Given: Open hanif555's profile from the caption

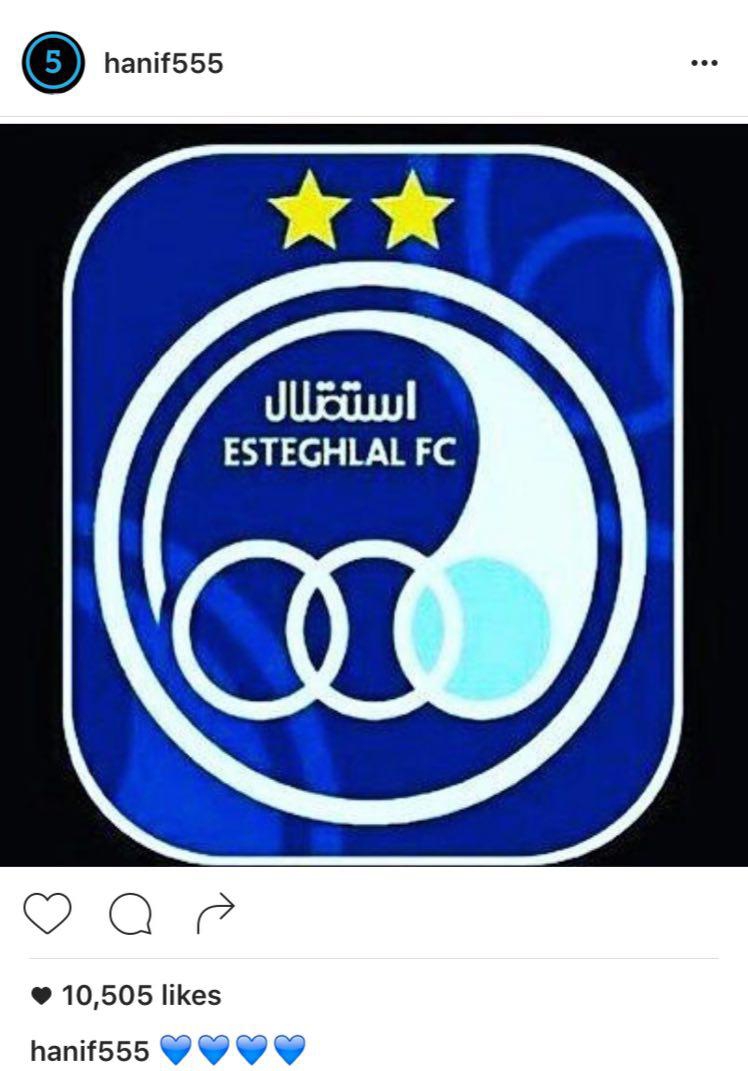Looking at the screenshot, I should pyautogui.click(x=89, y=1051).
